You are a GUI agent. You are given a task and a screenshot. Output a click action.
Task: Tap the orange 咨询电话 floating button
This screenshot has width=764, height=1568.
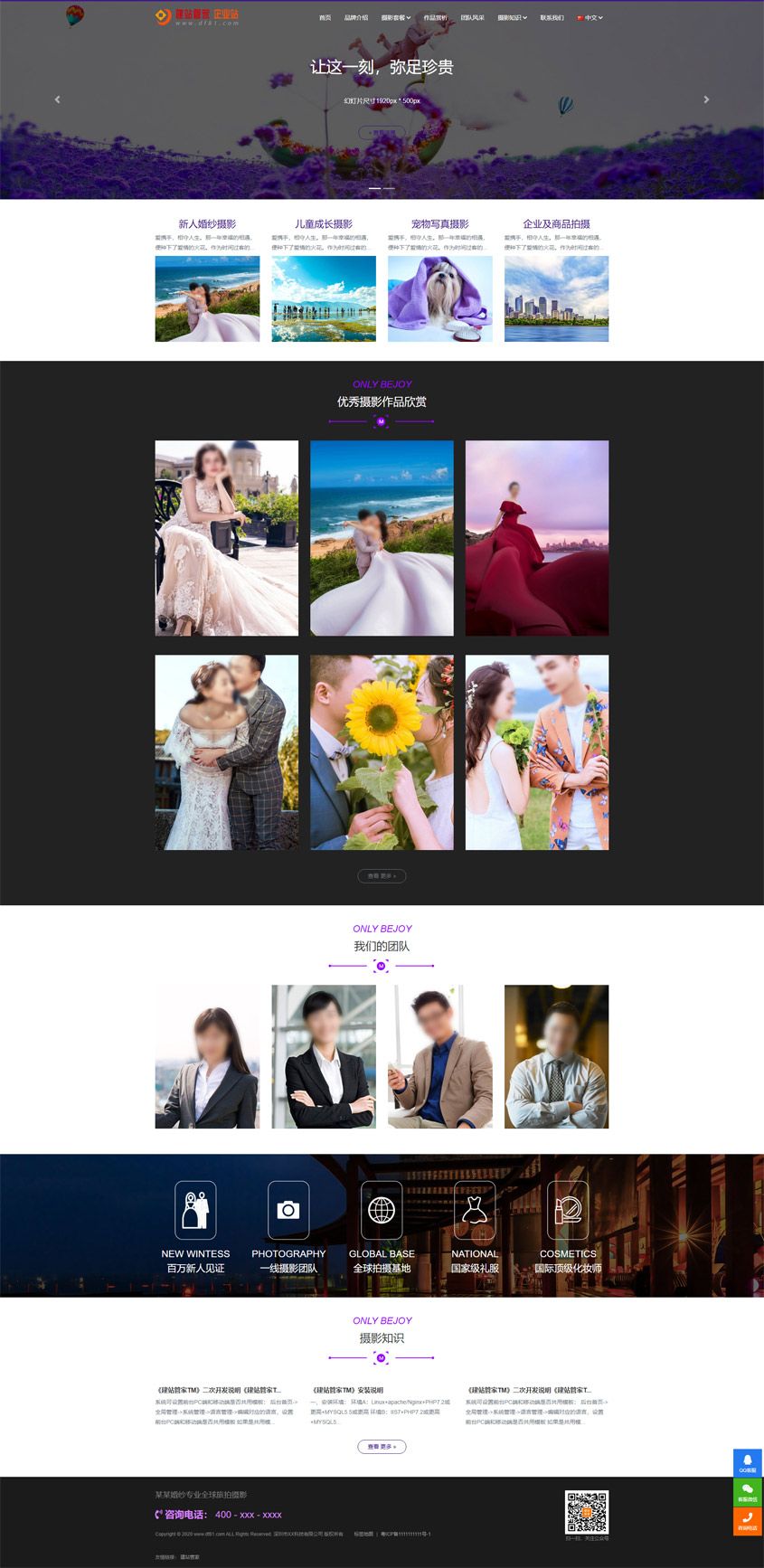point(747,1520)
